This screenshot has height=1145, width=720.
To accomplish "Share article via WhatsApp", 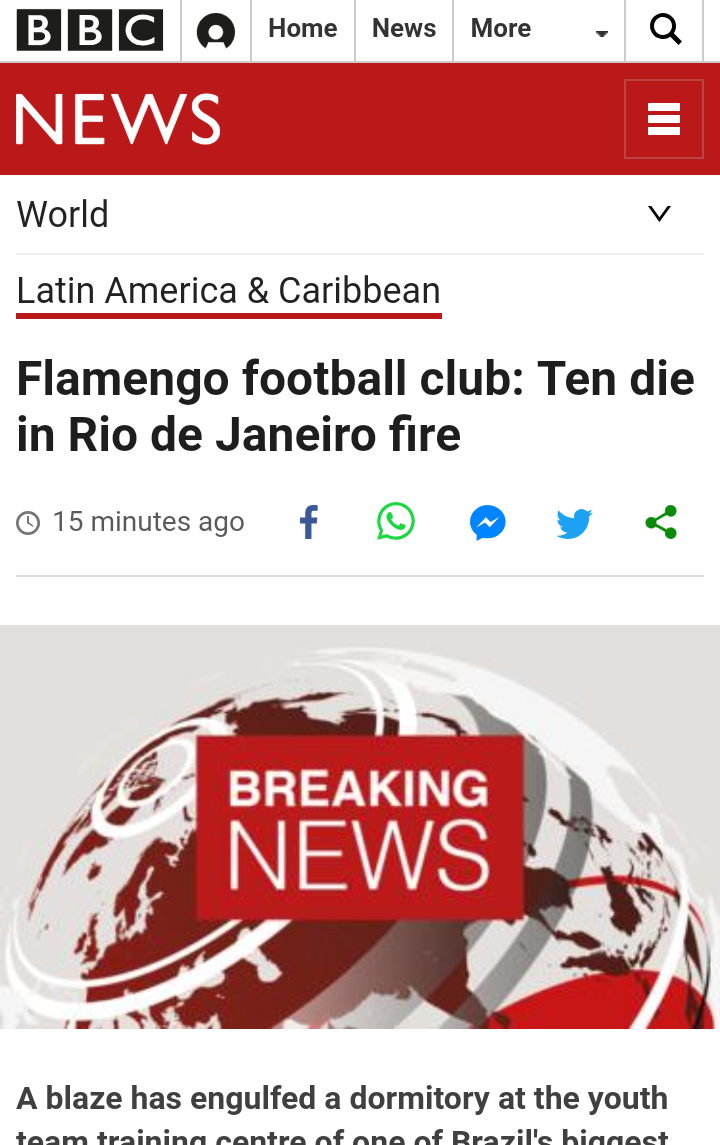I will point(396,522).
